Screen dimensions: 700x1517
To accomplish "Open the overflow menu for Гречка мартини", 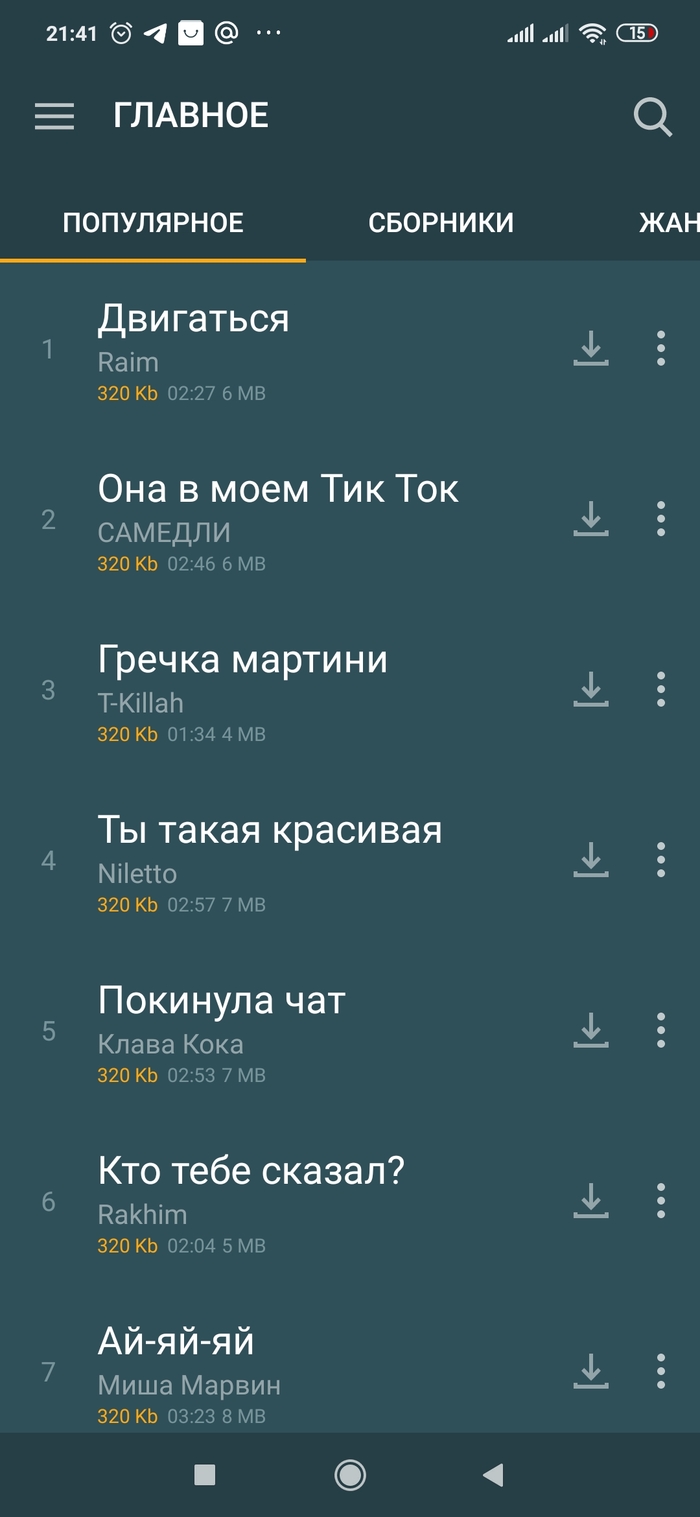I will (660, 689).
